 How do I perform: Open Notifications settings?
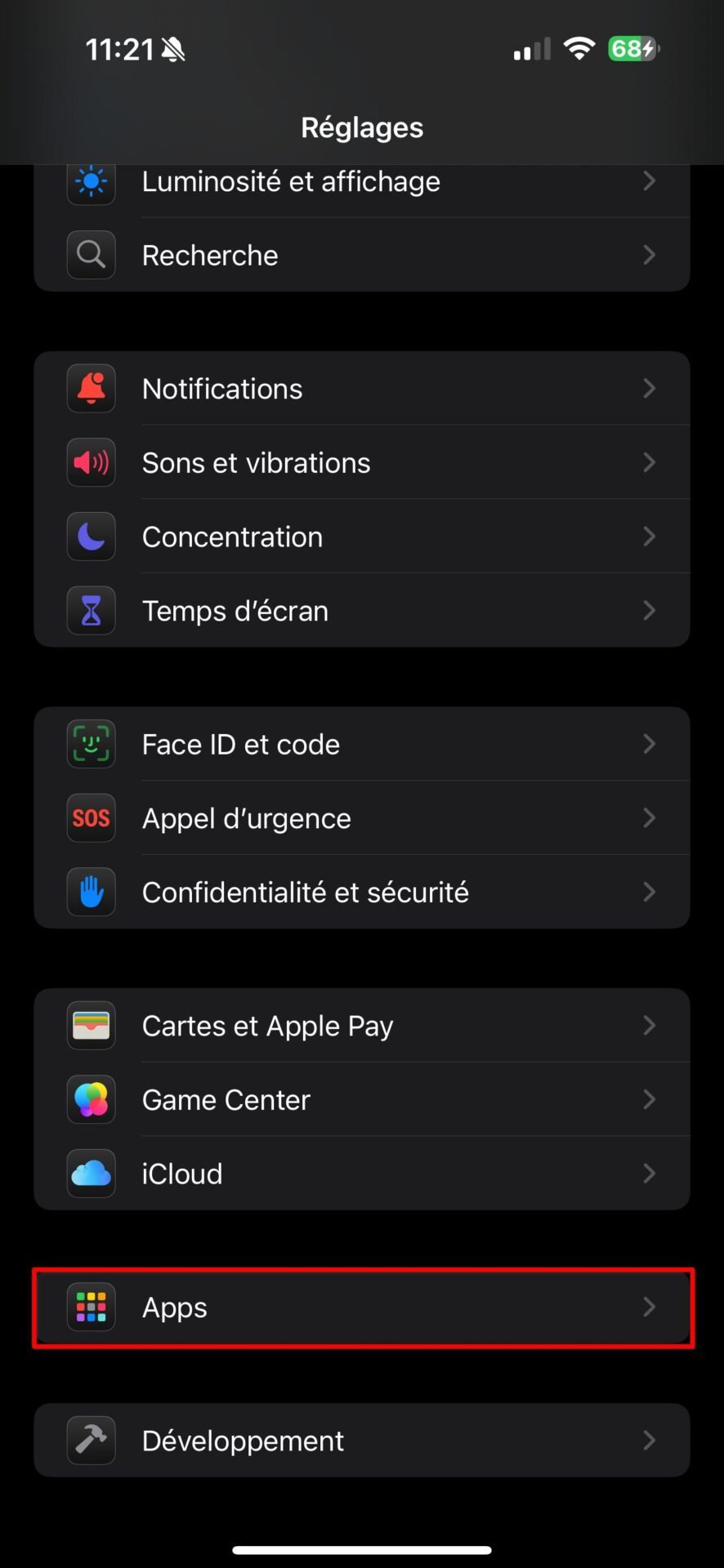pos(362,389)
